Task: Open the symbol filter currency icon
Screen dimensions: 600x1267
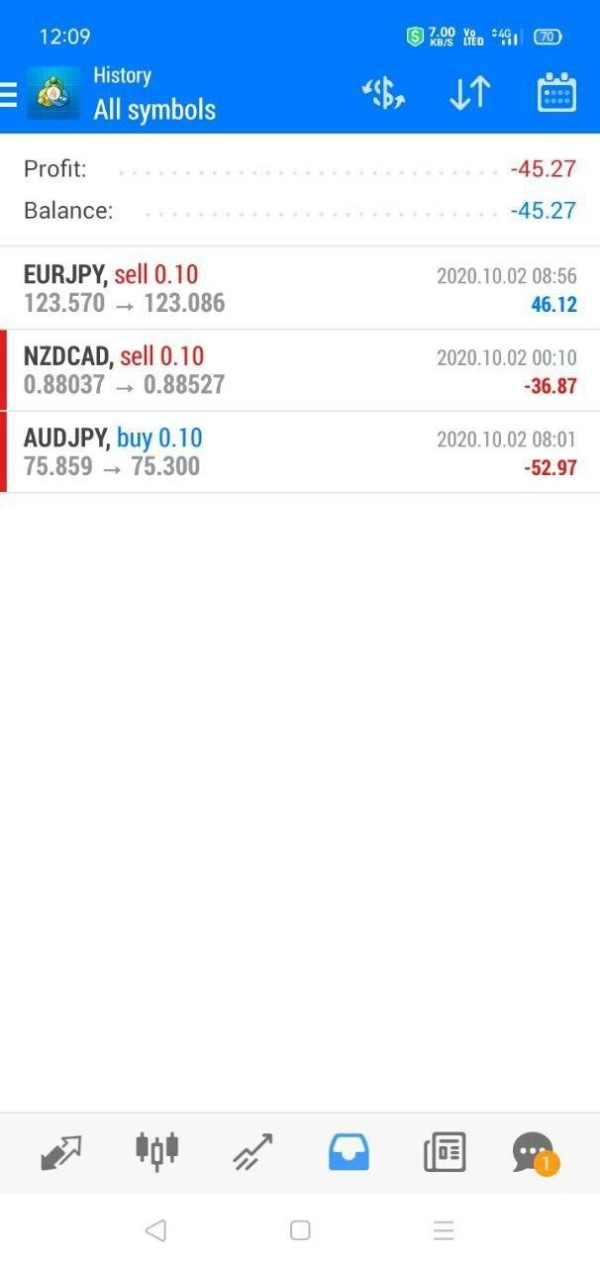Action: tap(383, 94)
